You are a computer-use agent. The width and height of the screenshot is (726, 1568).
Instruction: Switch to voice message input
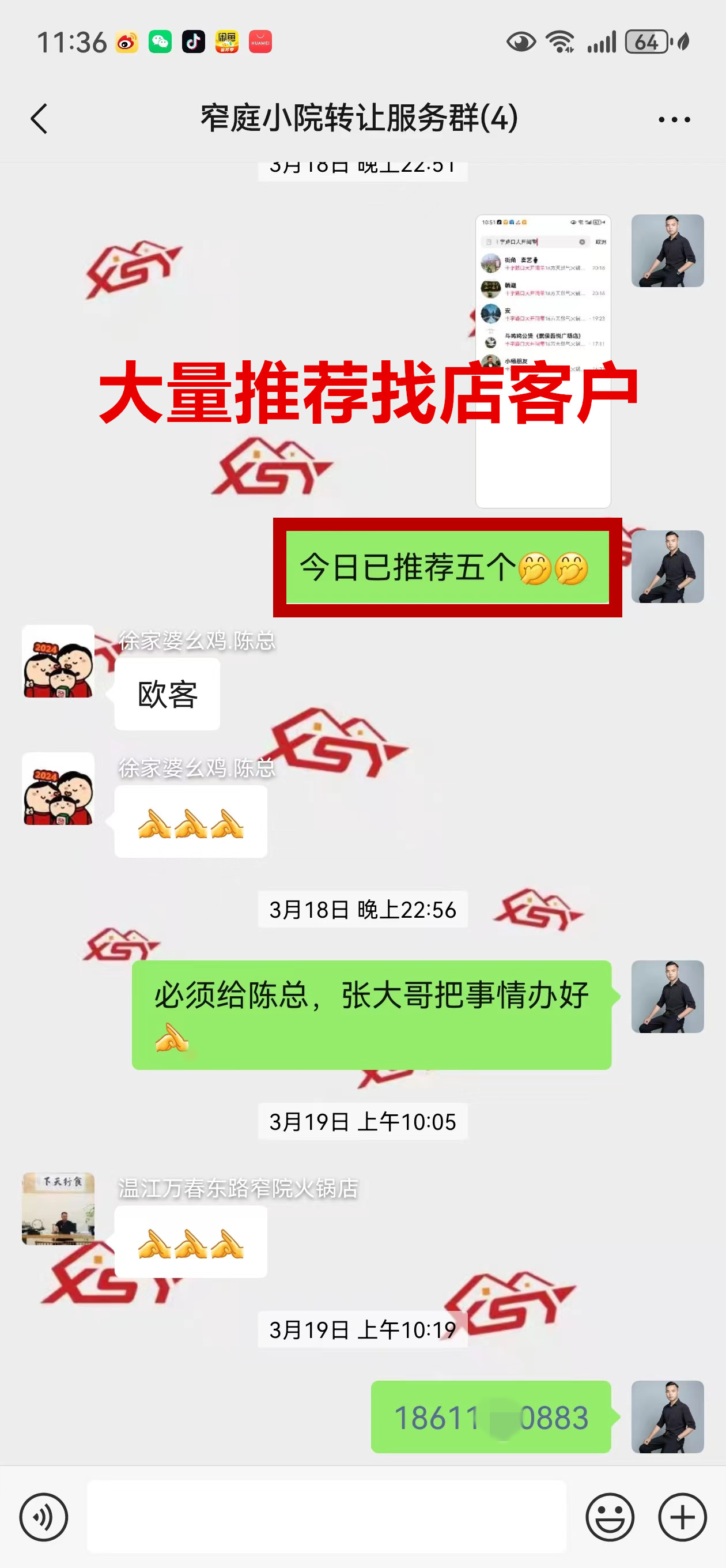[44, 1517]
